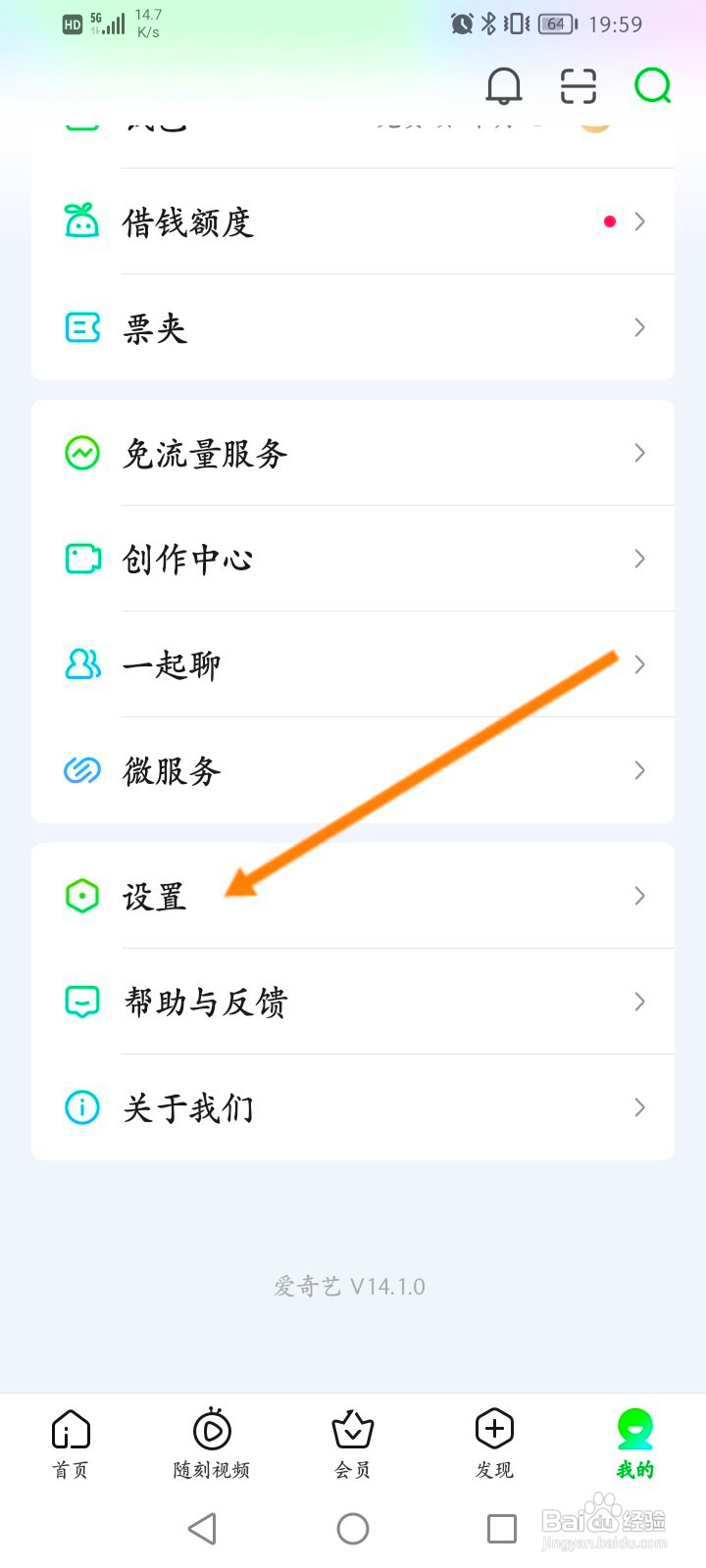The height and width of the screenshot is (1568, 706).
Task: Select the 创作中心 creator center icon
Action: tap(82, 559)
